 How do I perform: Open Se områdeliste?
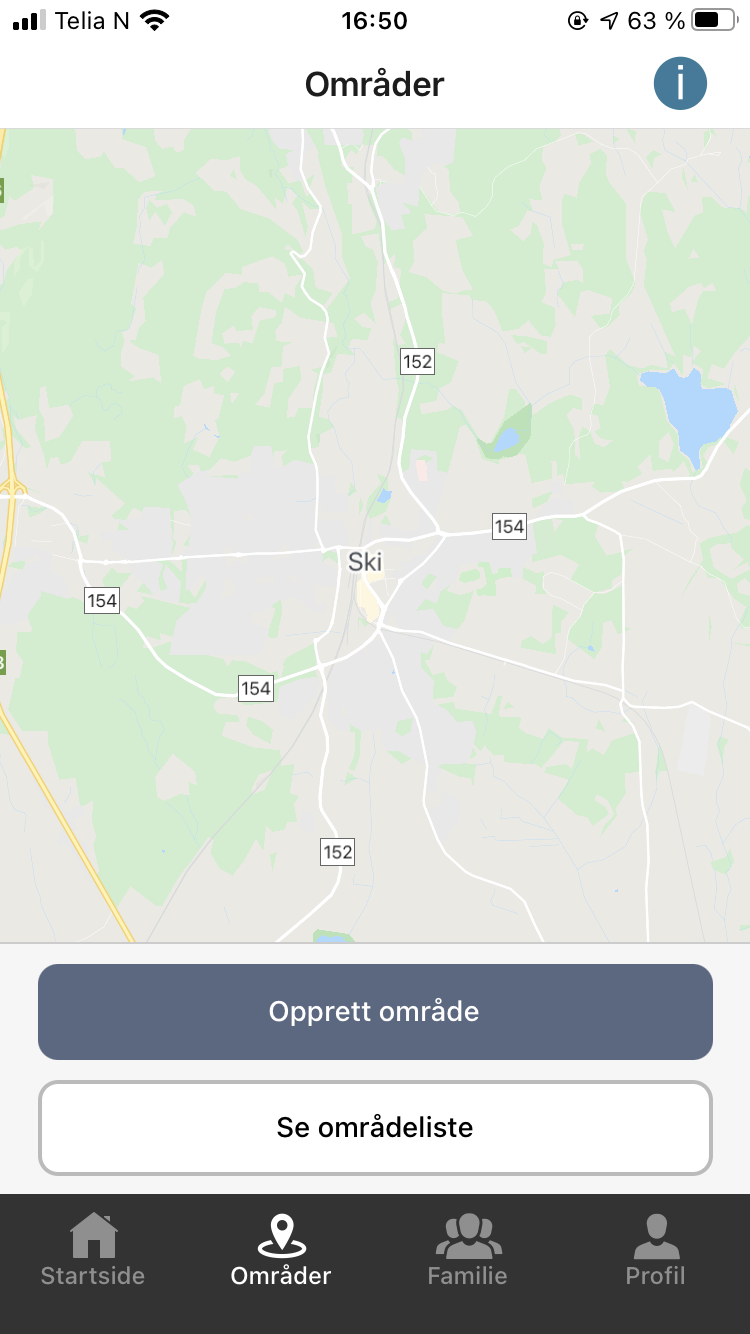click(x=375, y=1127)
